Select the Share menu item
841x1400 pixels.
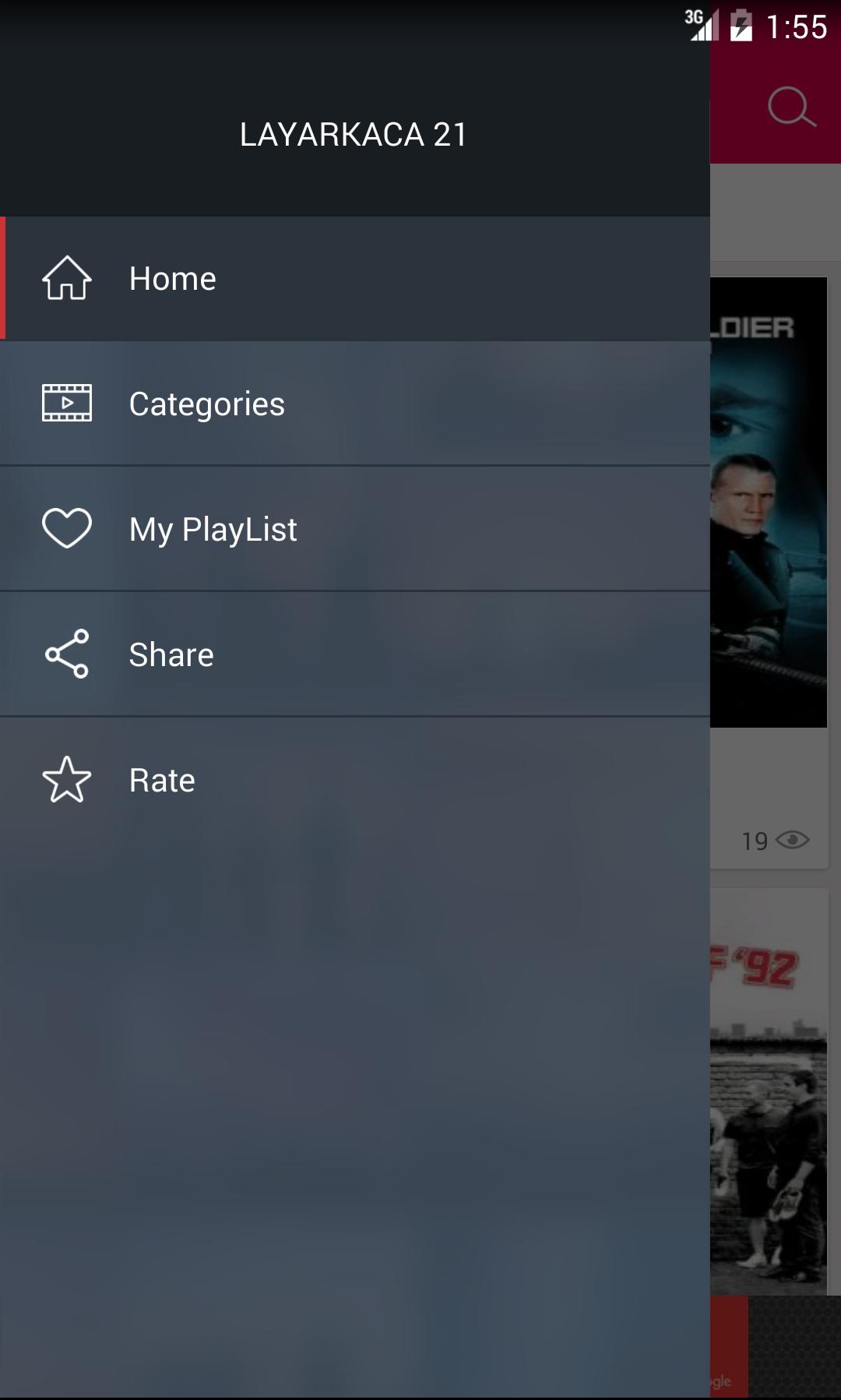pos(355,654)
